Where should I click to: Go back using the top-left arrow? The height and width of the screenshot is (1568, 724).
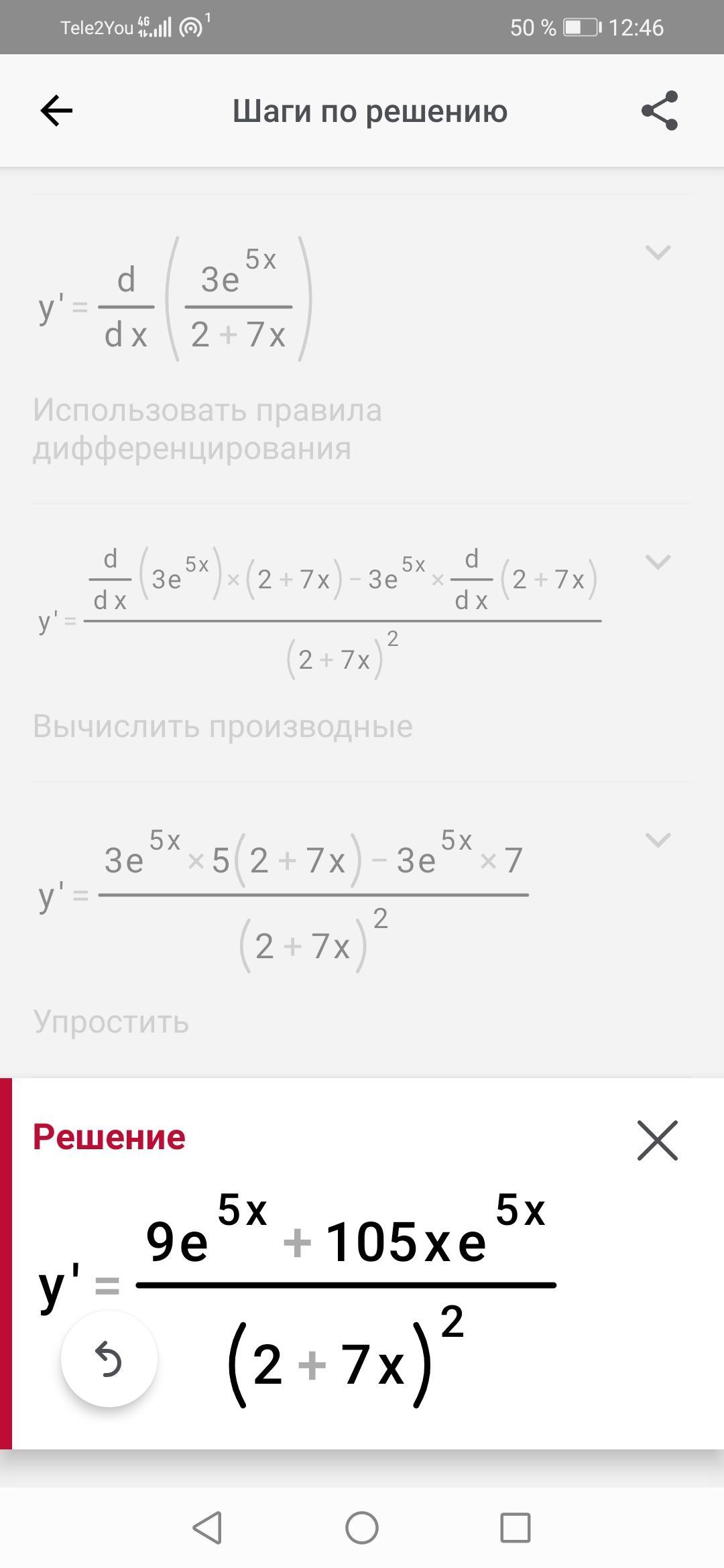click(56, 111)
